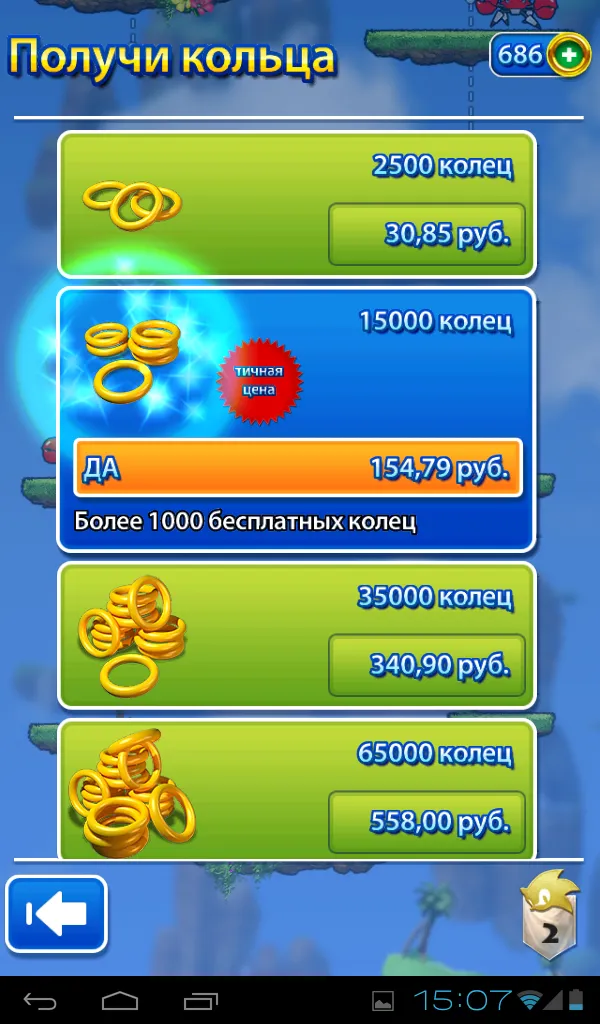The height and width of the screenshot is (1024, 600).
Task: Buy 35000 rings for 340,90 руб.
Action: (x=427, y=665)
